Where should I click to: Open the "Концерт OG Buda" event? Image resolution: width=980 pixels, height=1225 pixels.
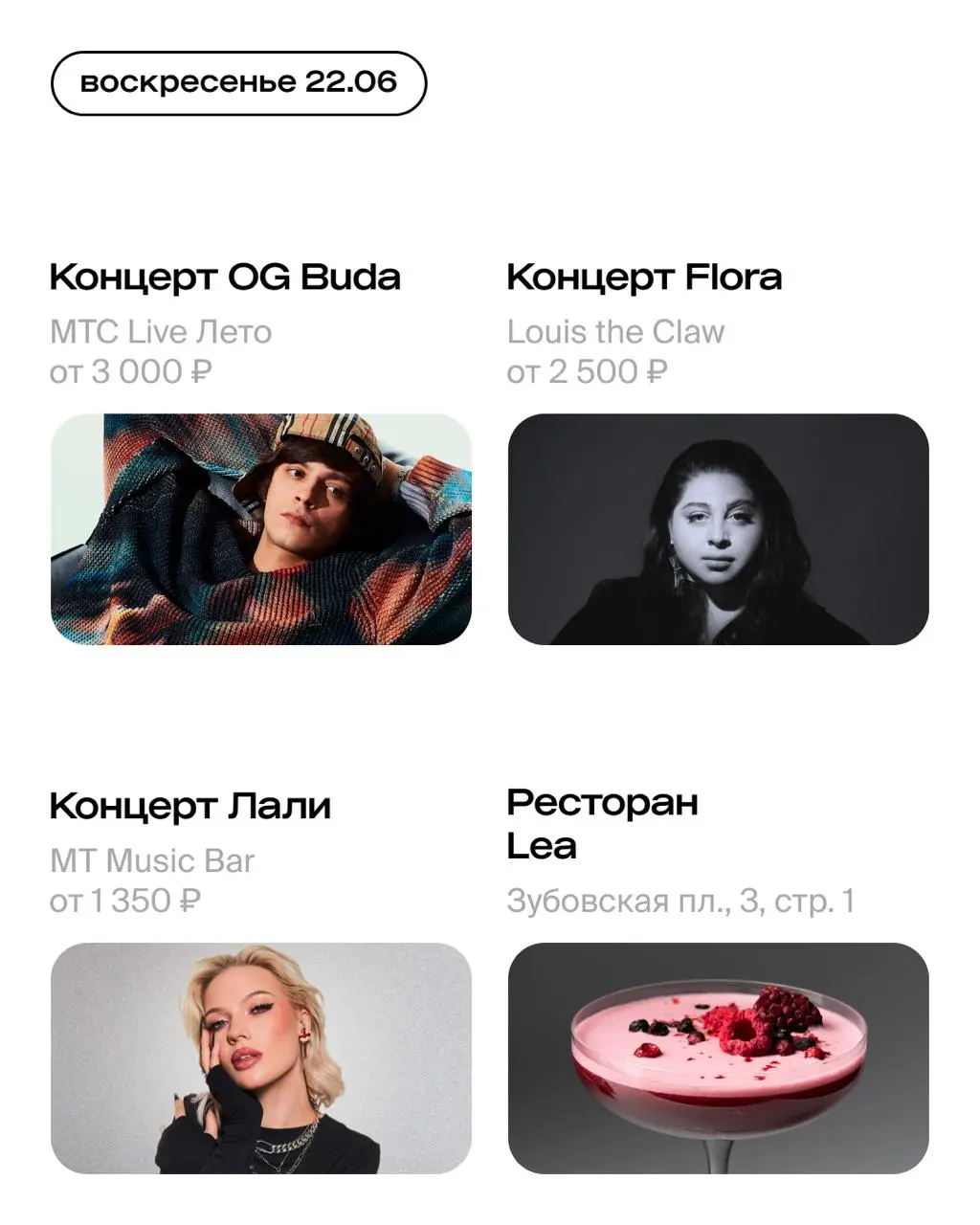click(x=226, y=277)
